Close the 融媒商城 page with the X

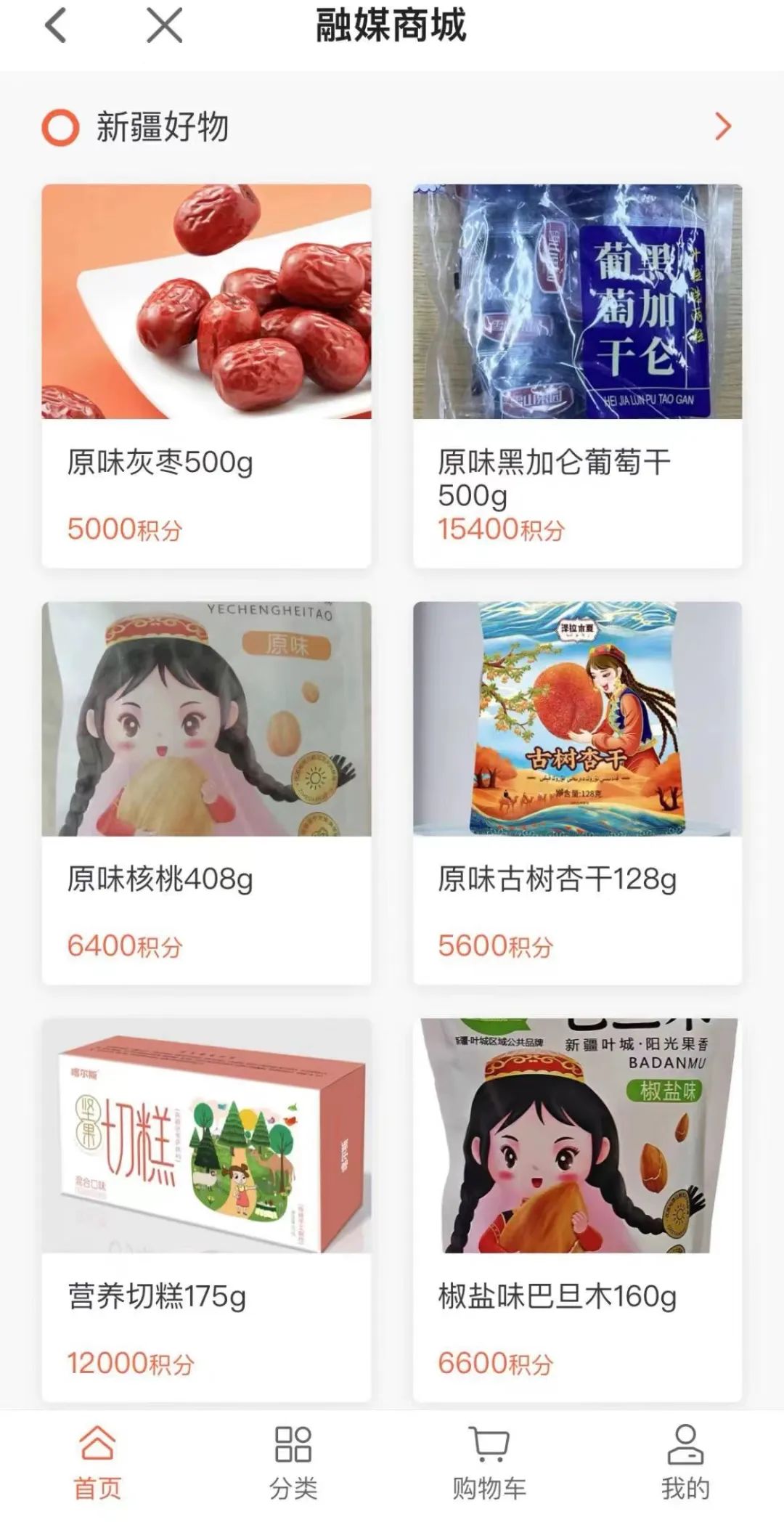point(164,26)
